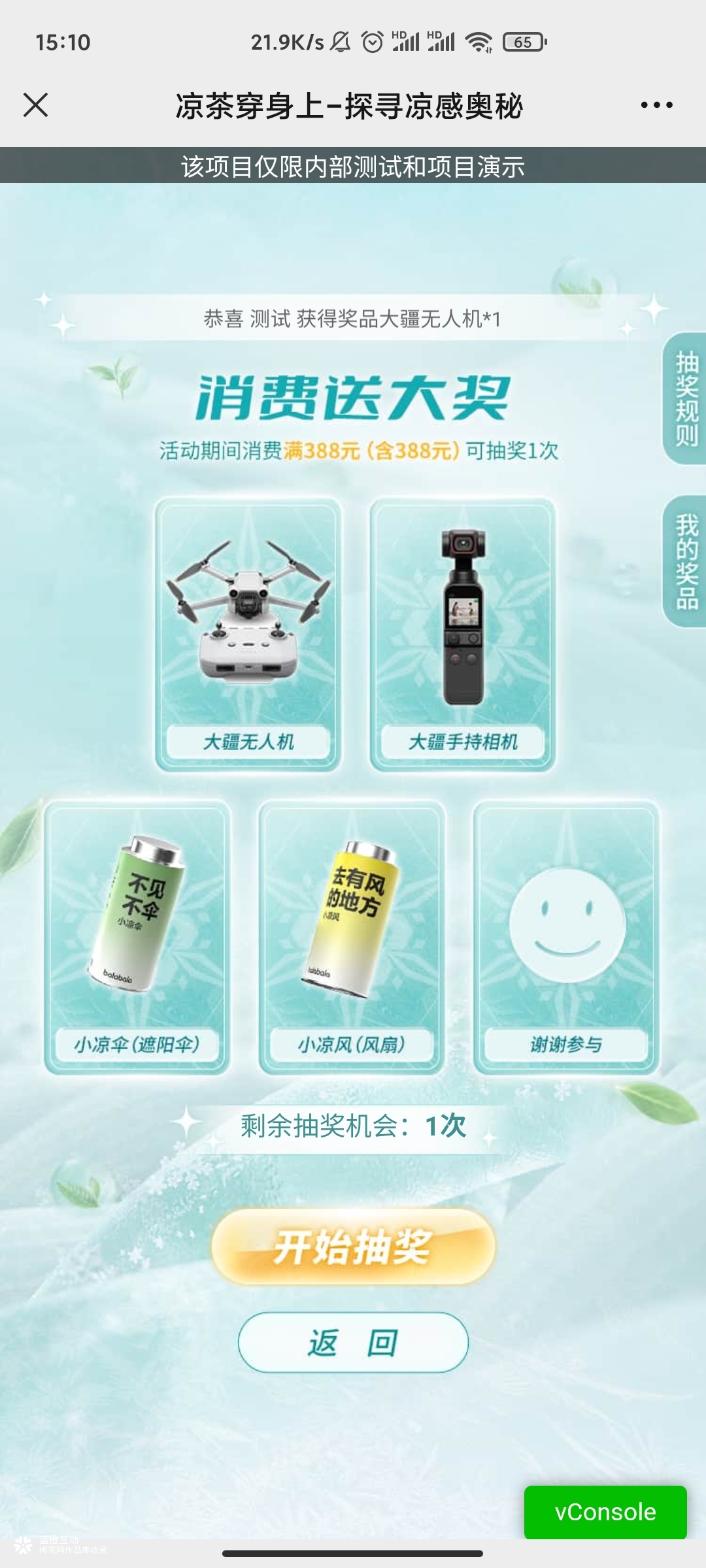The height and width of the screenshot is (1568, 706).
Task: View 我的奖品 side tab
Action: 686,562
